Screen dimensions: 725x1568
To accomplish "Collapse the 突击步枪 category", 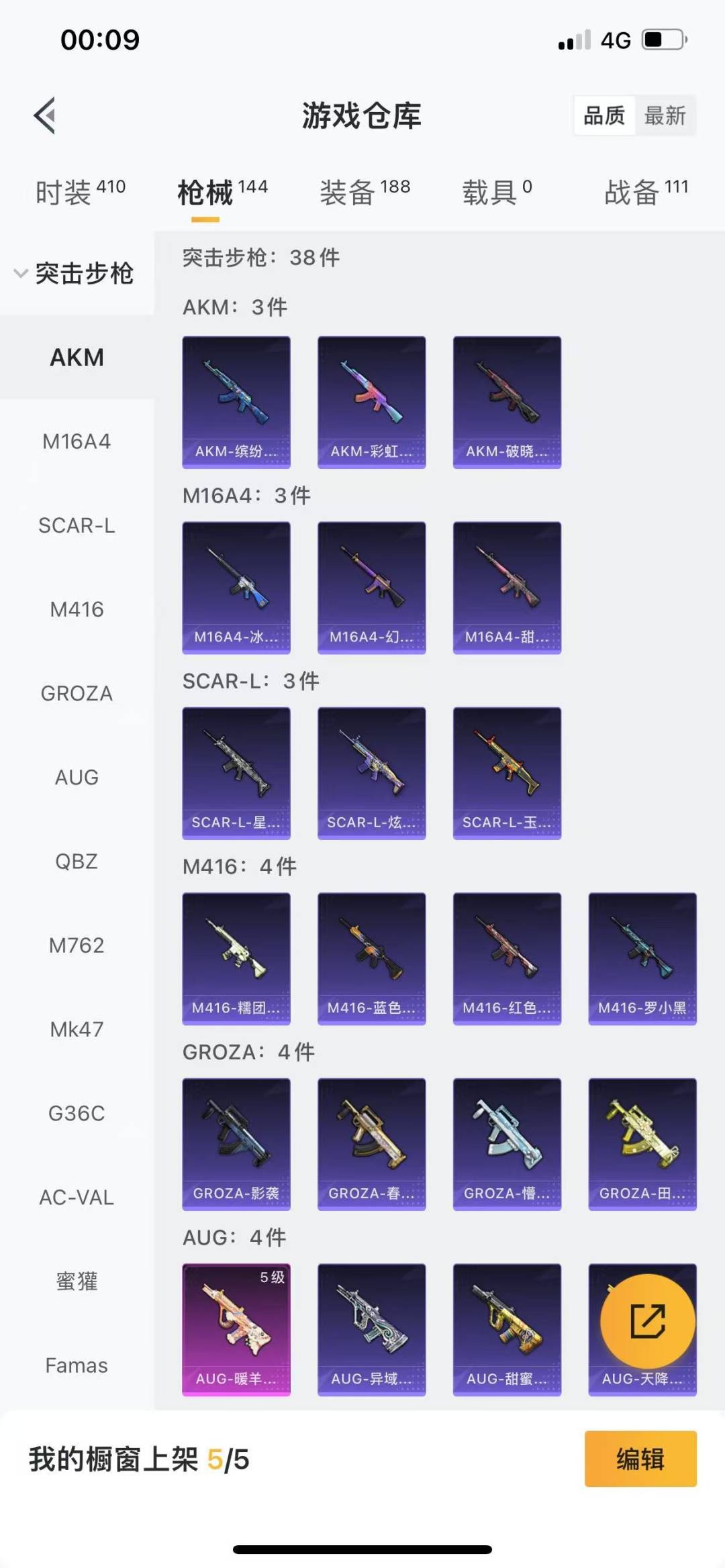I will coord(75,274).
